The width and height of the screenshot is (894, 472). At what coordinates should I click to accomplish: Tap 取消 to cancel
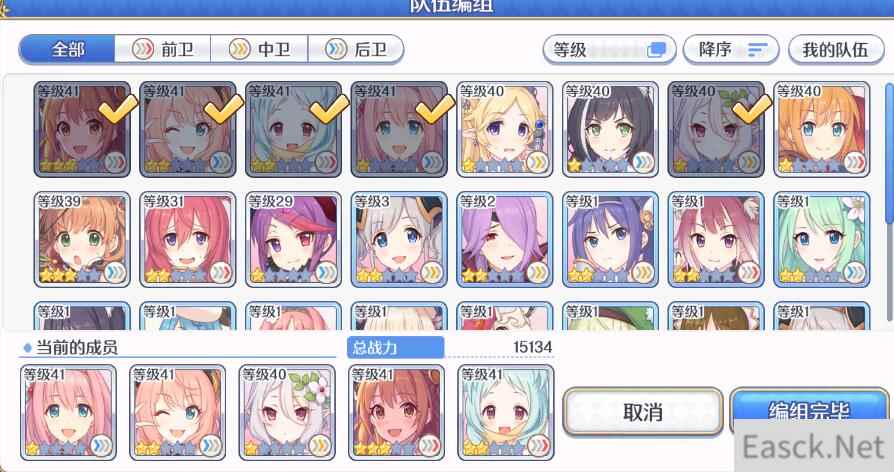click(x=642, y=411)
